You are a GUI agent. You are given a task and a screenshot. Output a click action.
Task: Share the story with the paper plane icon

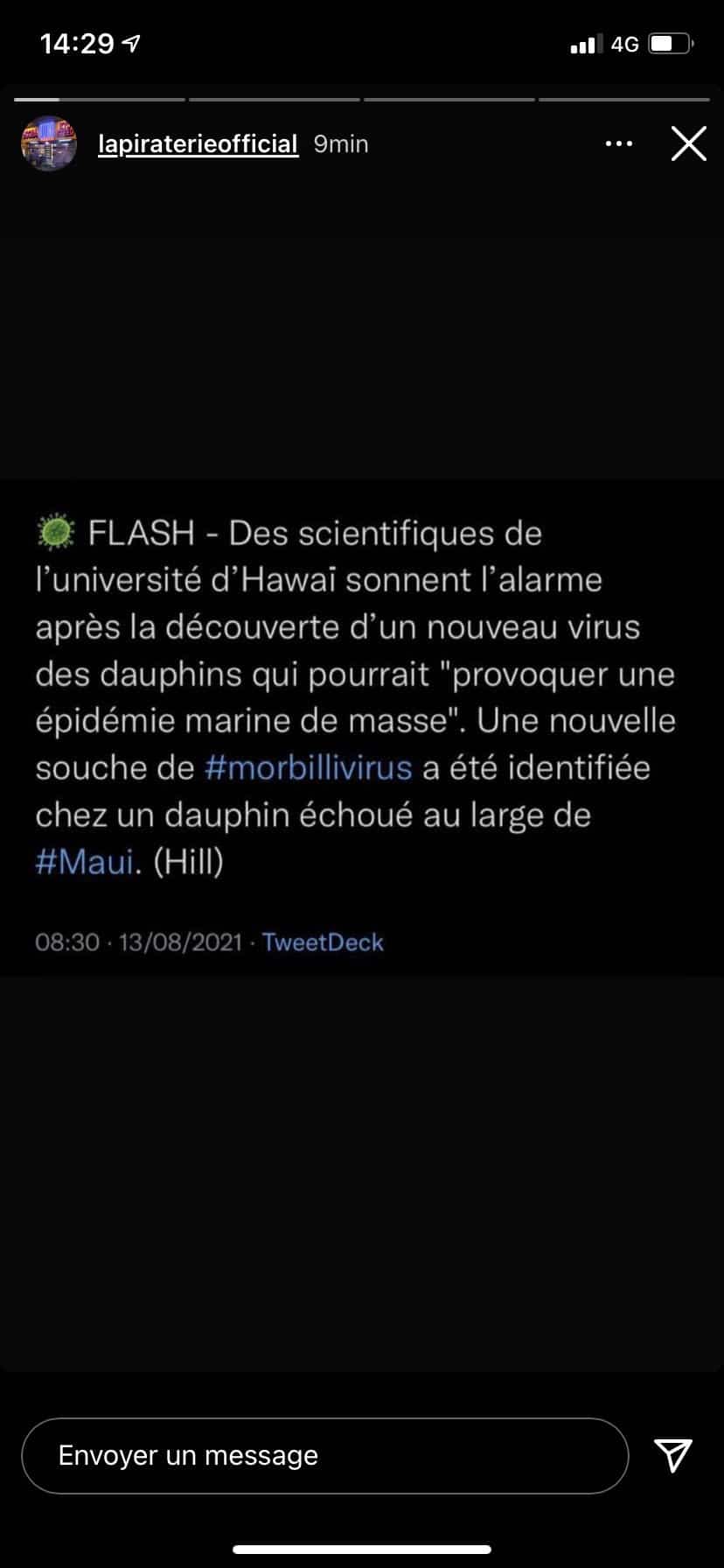(x=673, y=1454)
